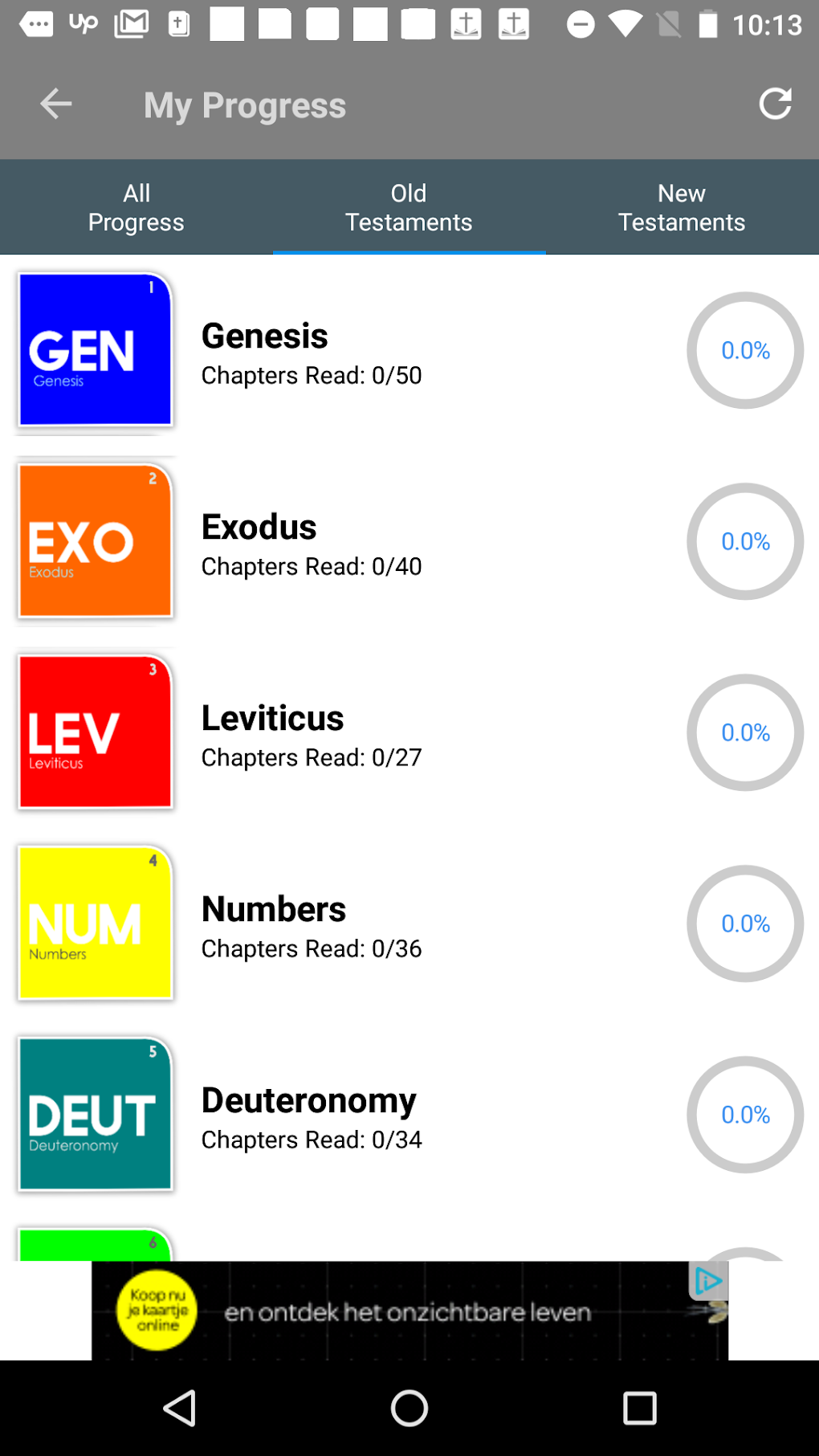Open the banner ad at the bottom
Screen dimensions: 819x1456
tap(409, 1311)
